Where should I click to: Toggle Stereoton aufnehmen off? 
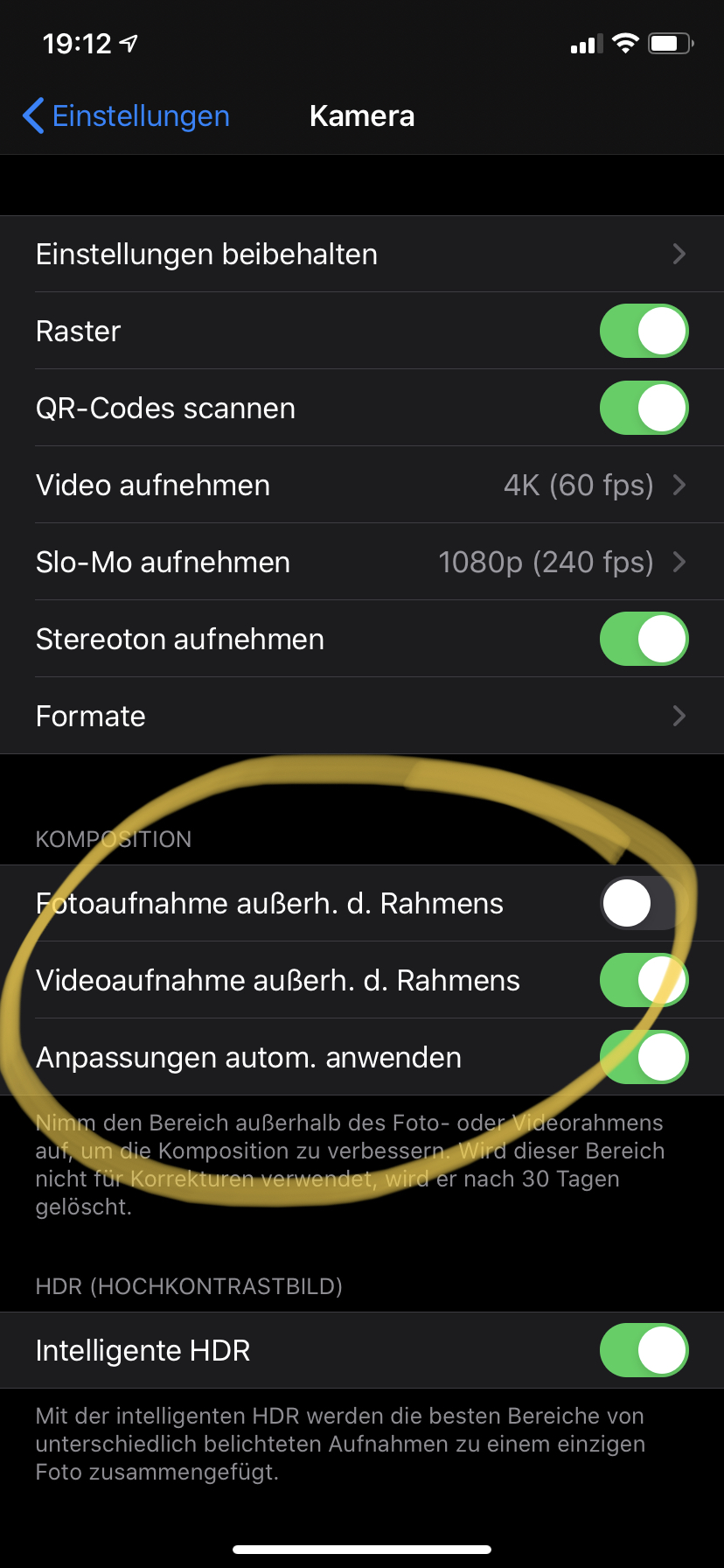tap(644, 640)
